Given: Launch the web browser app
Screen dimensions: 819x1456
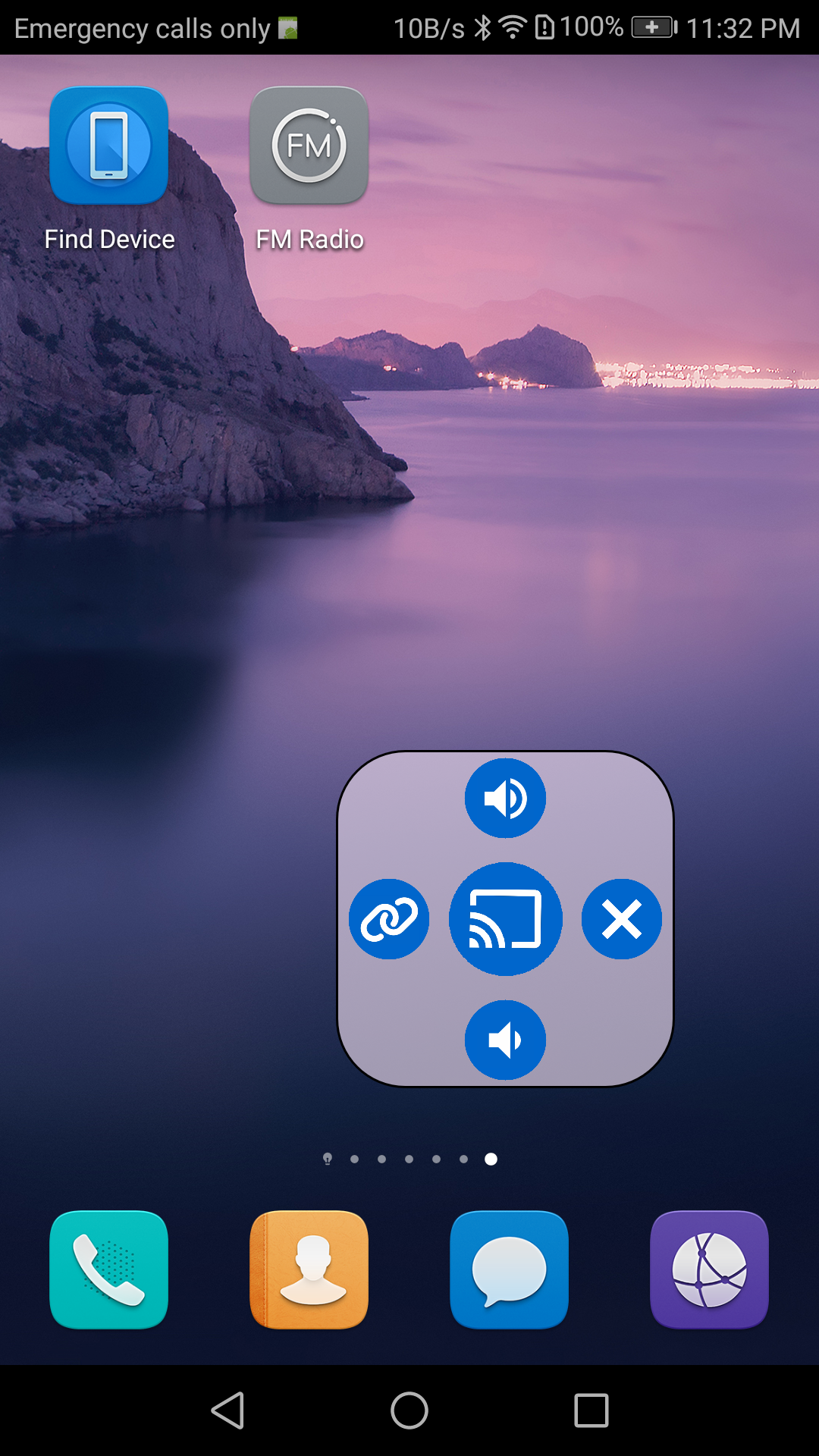Looking at the screenshot, I should [709, 1269].
